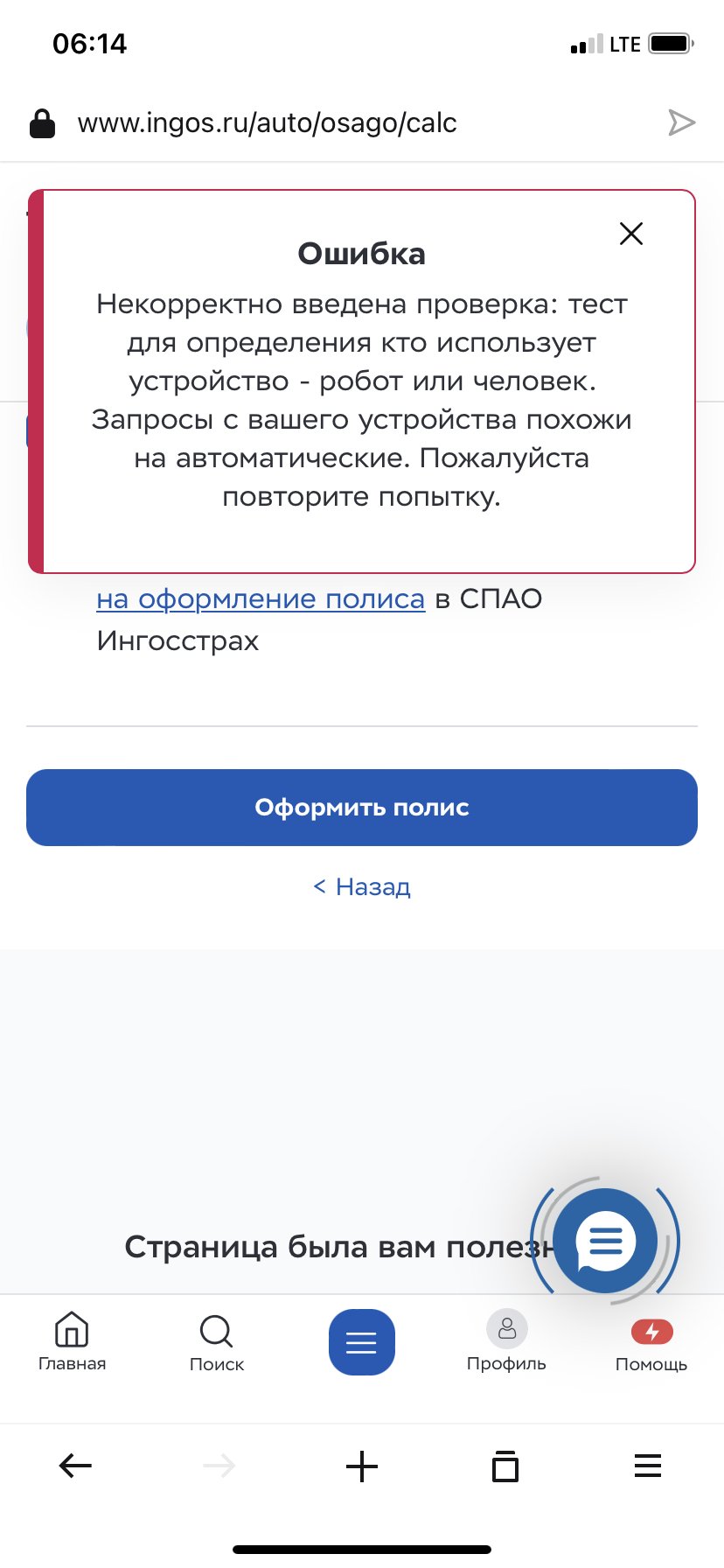Tap the address bar URL
This screenshot has height=1568, width=724.
tap(268, 122)
